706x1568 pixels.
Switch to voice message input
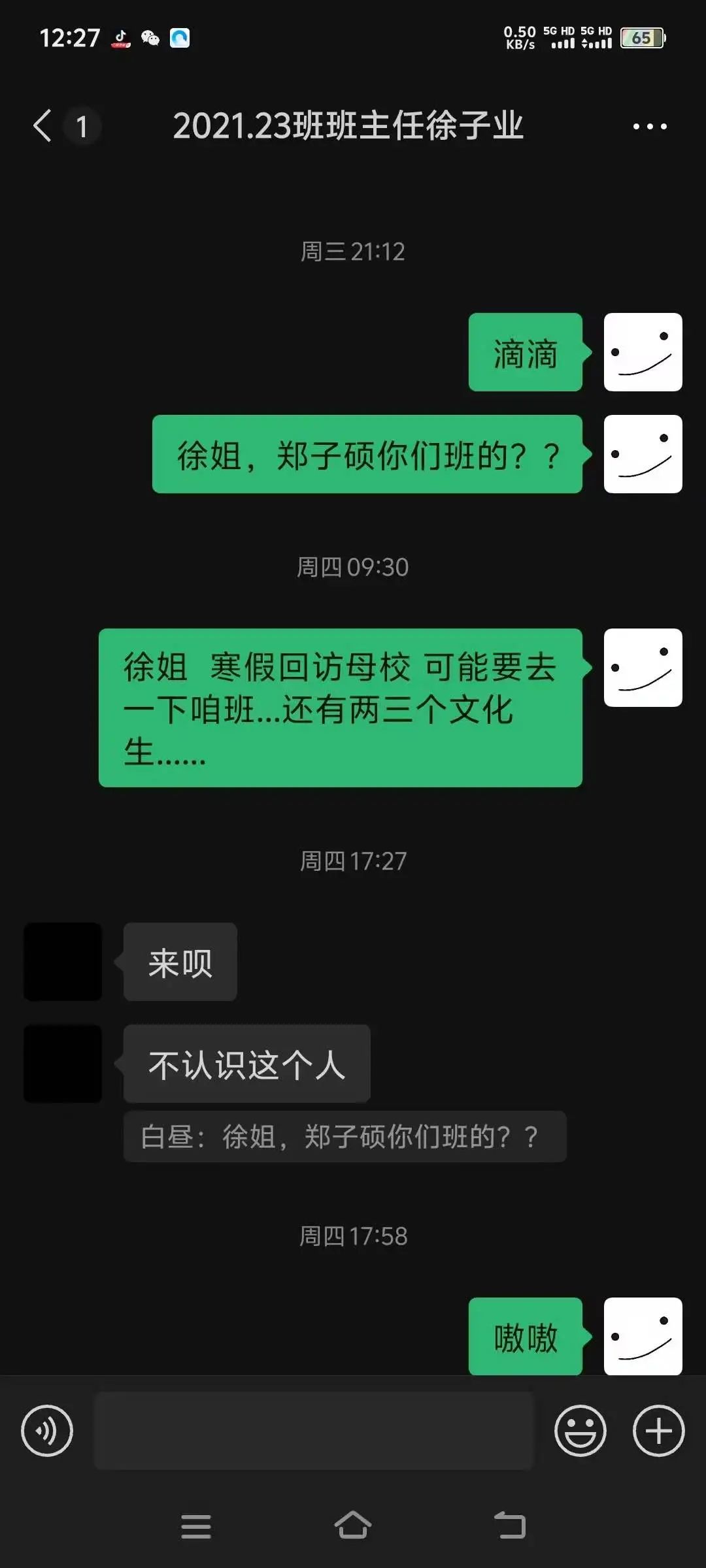(x=47, y=1431)
